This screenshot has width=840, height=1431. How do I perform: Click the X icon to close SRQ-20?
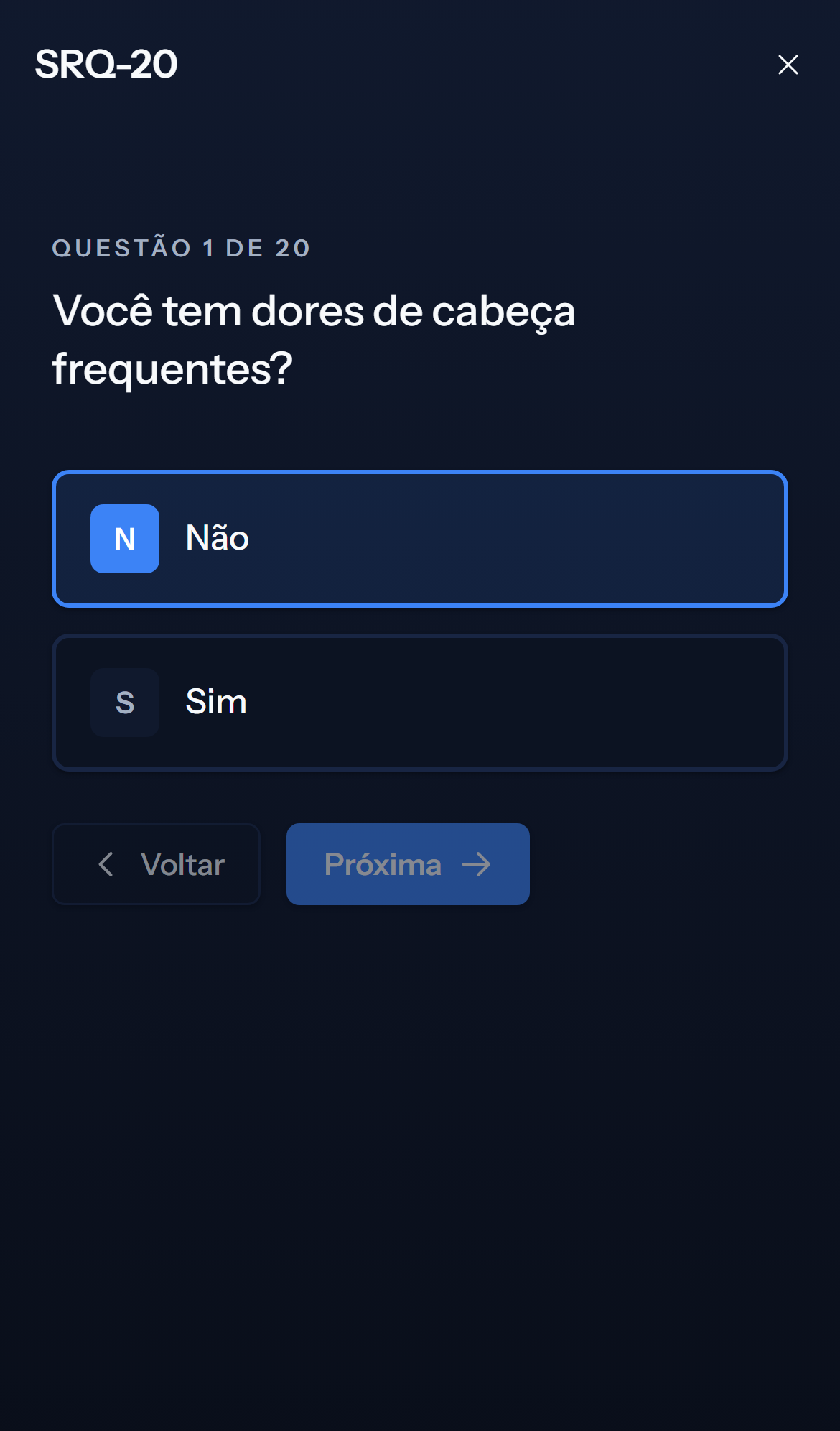(788, 65)
